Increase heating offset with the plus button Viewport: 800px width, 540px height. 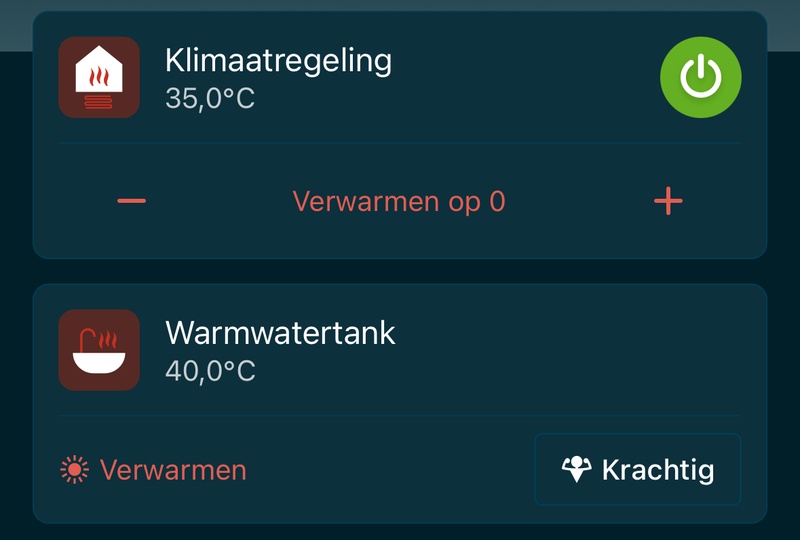pos(668,201)
